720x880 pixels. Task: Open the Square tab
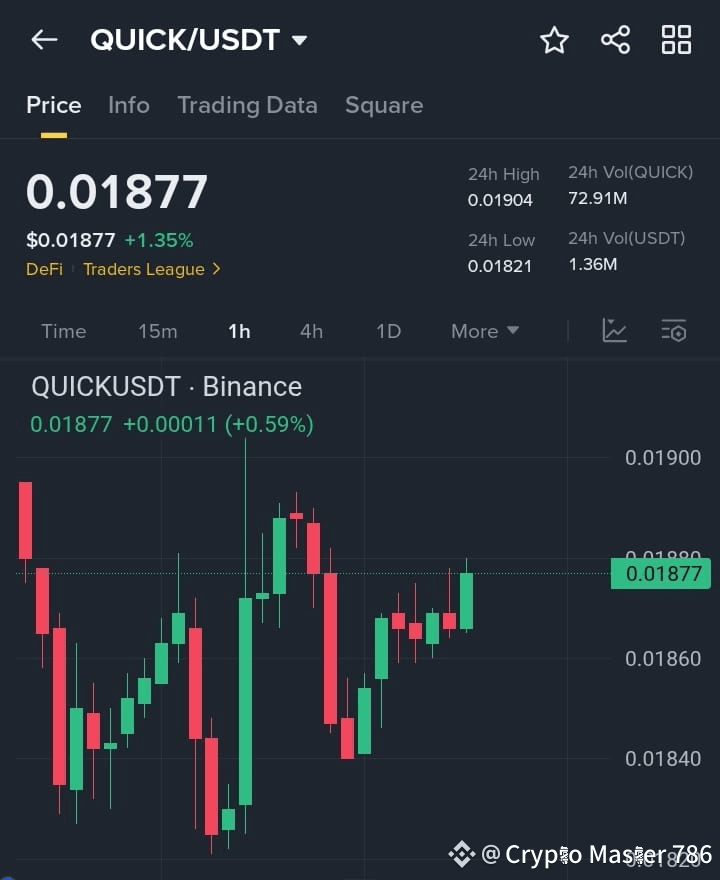[x=384, y=105]
